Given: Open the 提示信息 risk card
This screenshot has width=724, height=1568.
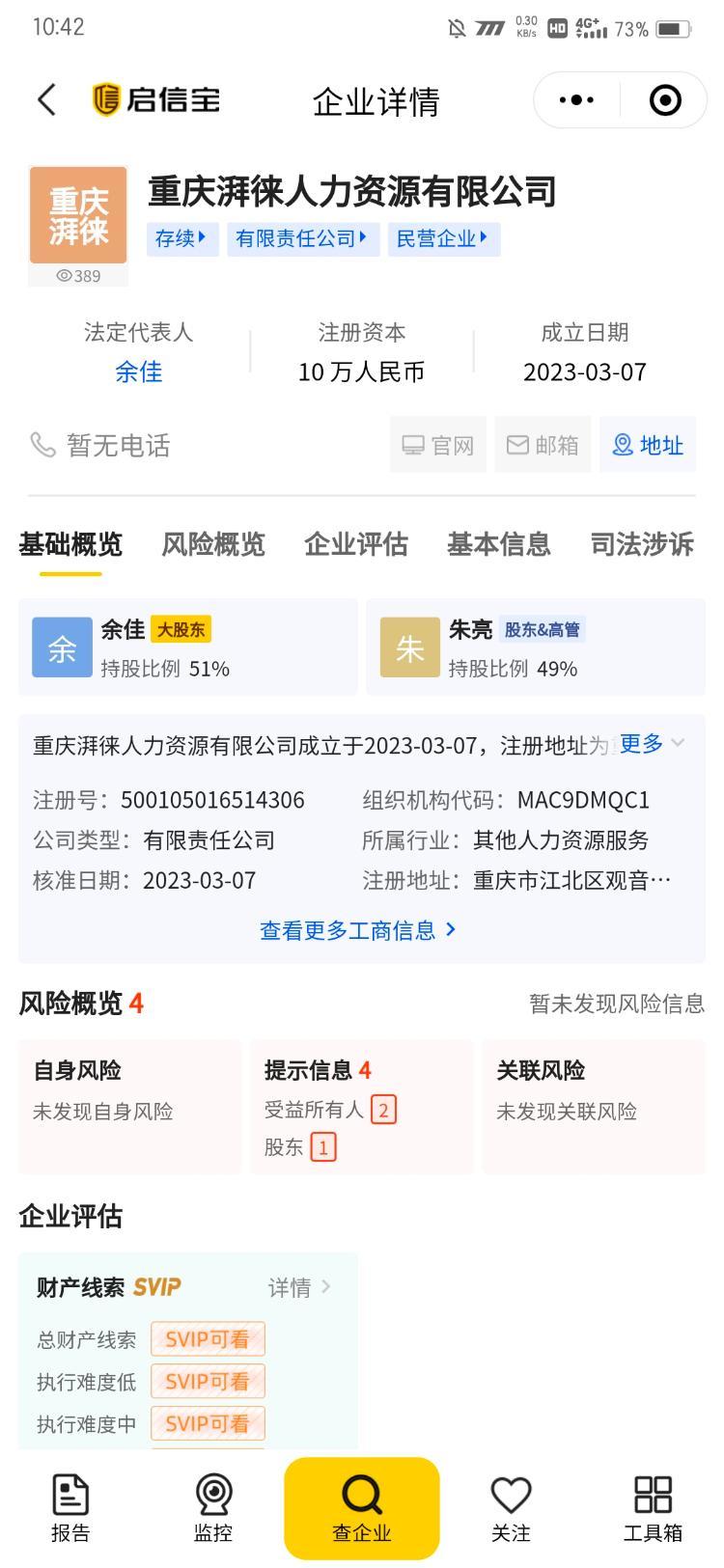Looking at the screenshot, I should coord(362,1107).
